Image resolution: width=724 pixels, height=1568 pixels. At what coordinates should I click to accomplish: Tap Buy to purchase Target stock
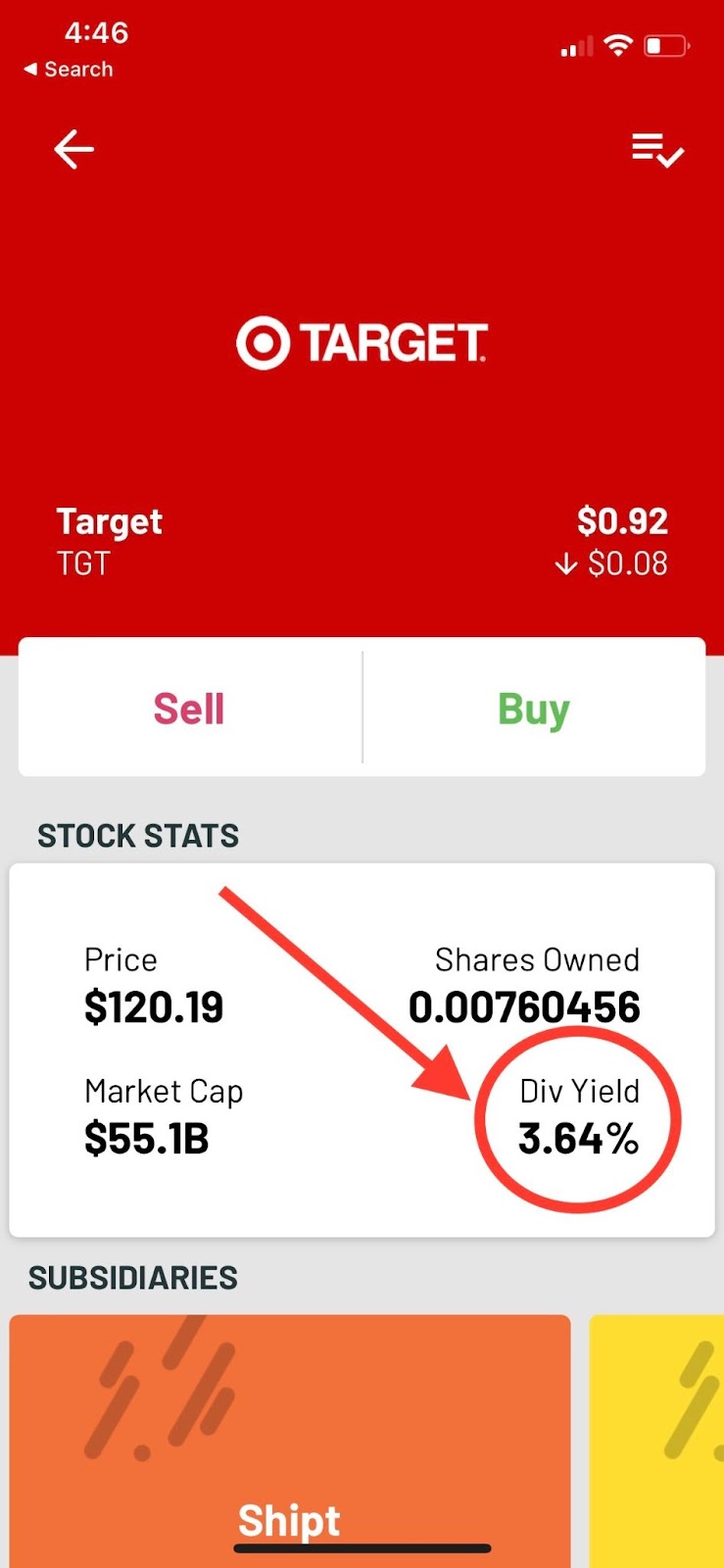pyautogui.click(x=534, y=708)
